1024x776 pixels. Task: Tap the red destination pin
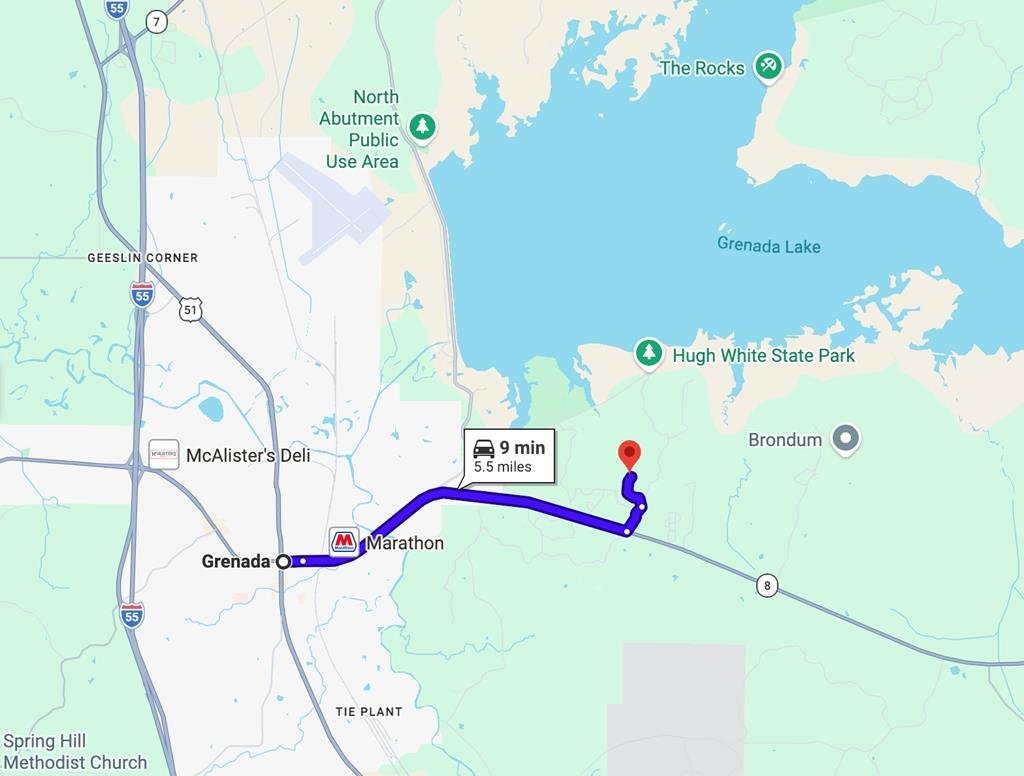click(x=629, y=454)
